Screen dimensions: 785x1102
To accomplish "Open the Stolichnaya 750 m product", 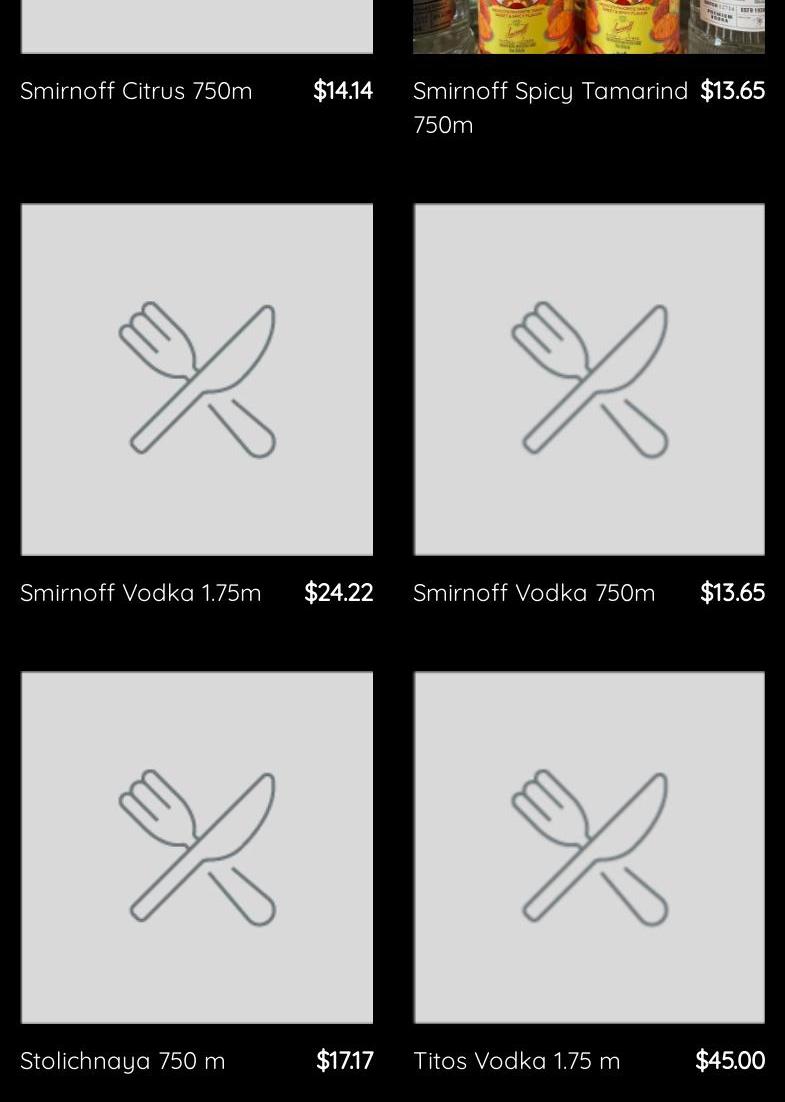I will tap(197, 847).
